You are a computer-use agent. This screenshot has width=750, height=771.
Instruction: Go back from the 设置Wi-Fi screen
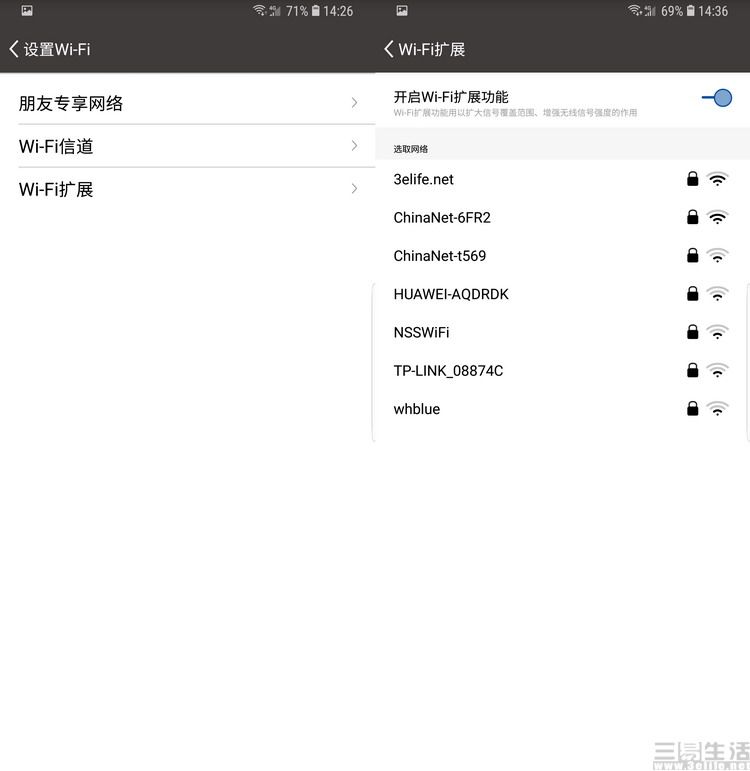[x=15, y=49]
